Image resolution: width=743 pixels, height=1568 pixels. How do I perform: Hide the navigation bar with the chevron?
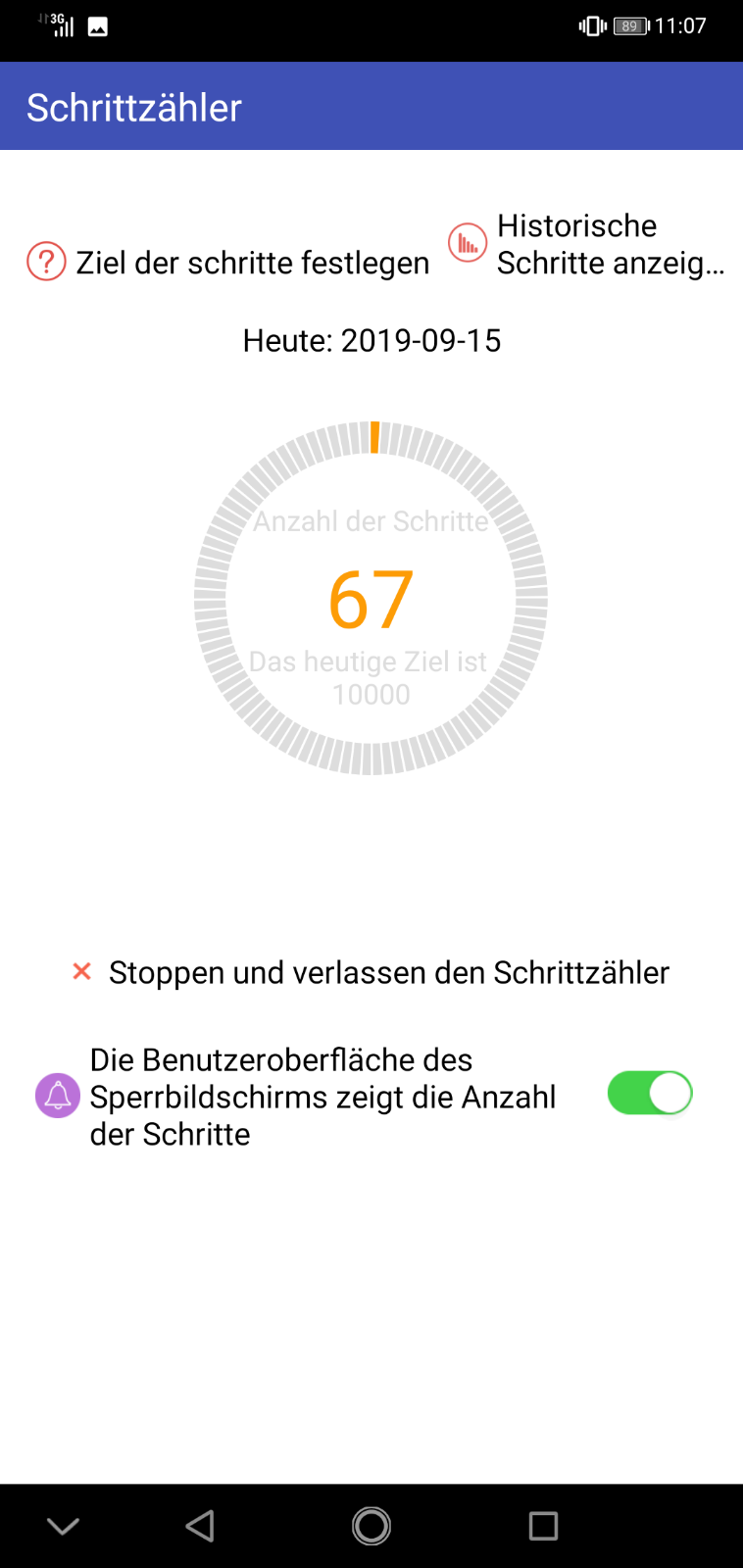pyautogui.click(x=64, y=1526)
